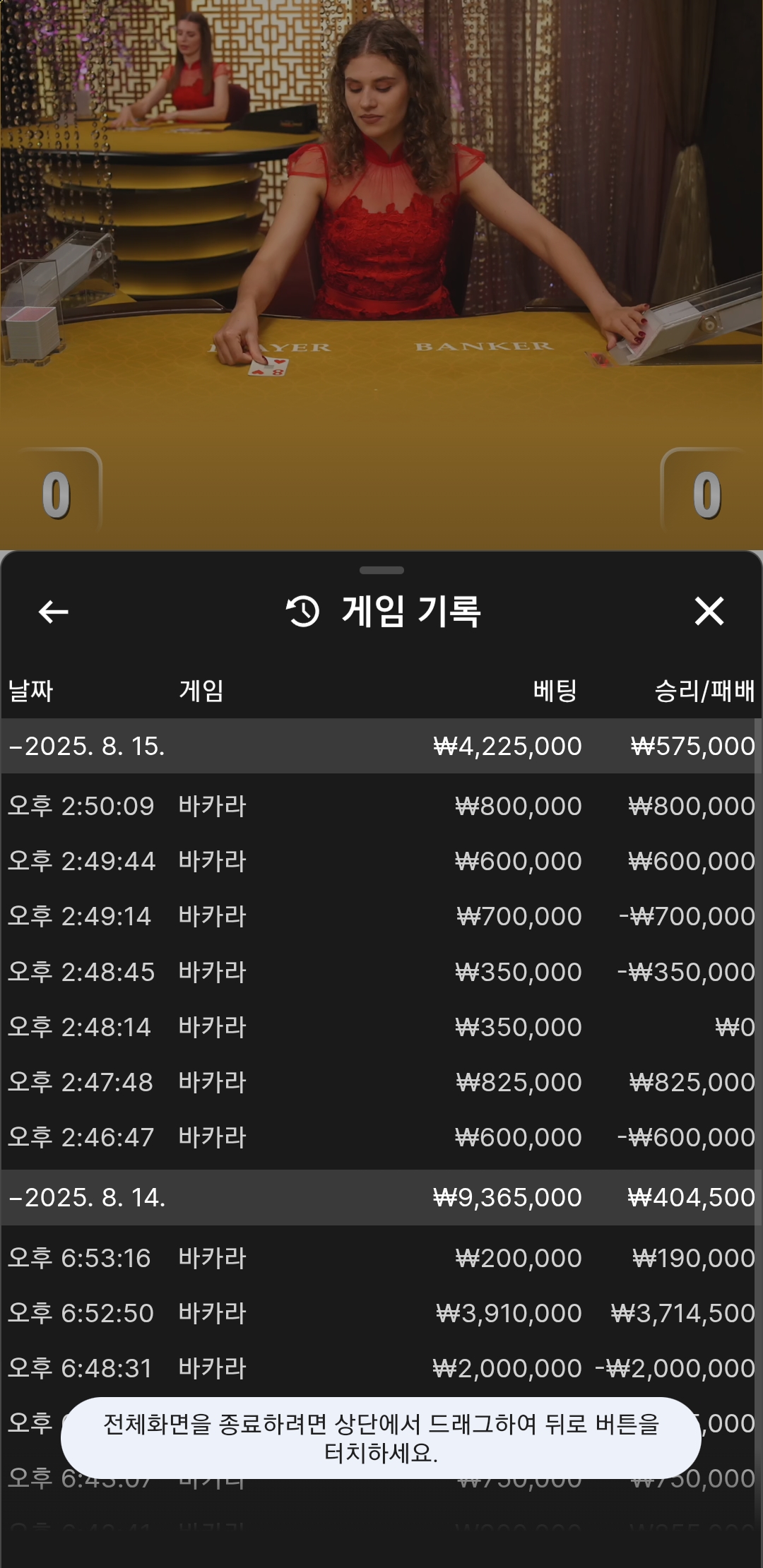Select the 오후 2:47:48 바카라 entry
This screenshot has width=763, height=1568.
click(x=380, y=1082)
